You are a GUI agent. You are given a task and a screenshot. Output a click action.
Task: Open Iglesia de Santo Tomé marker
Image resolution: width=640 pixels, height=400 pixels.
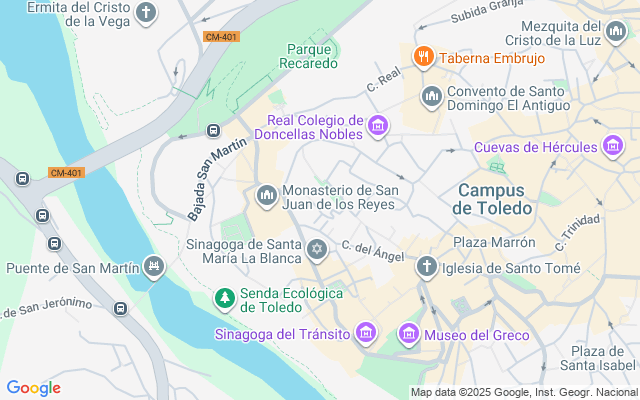click(x=426, y=266)
